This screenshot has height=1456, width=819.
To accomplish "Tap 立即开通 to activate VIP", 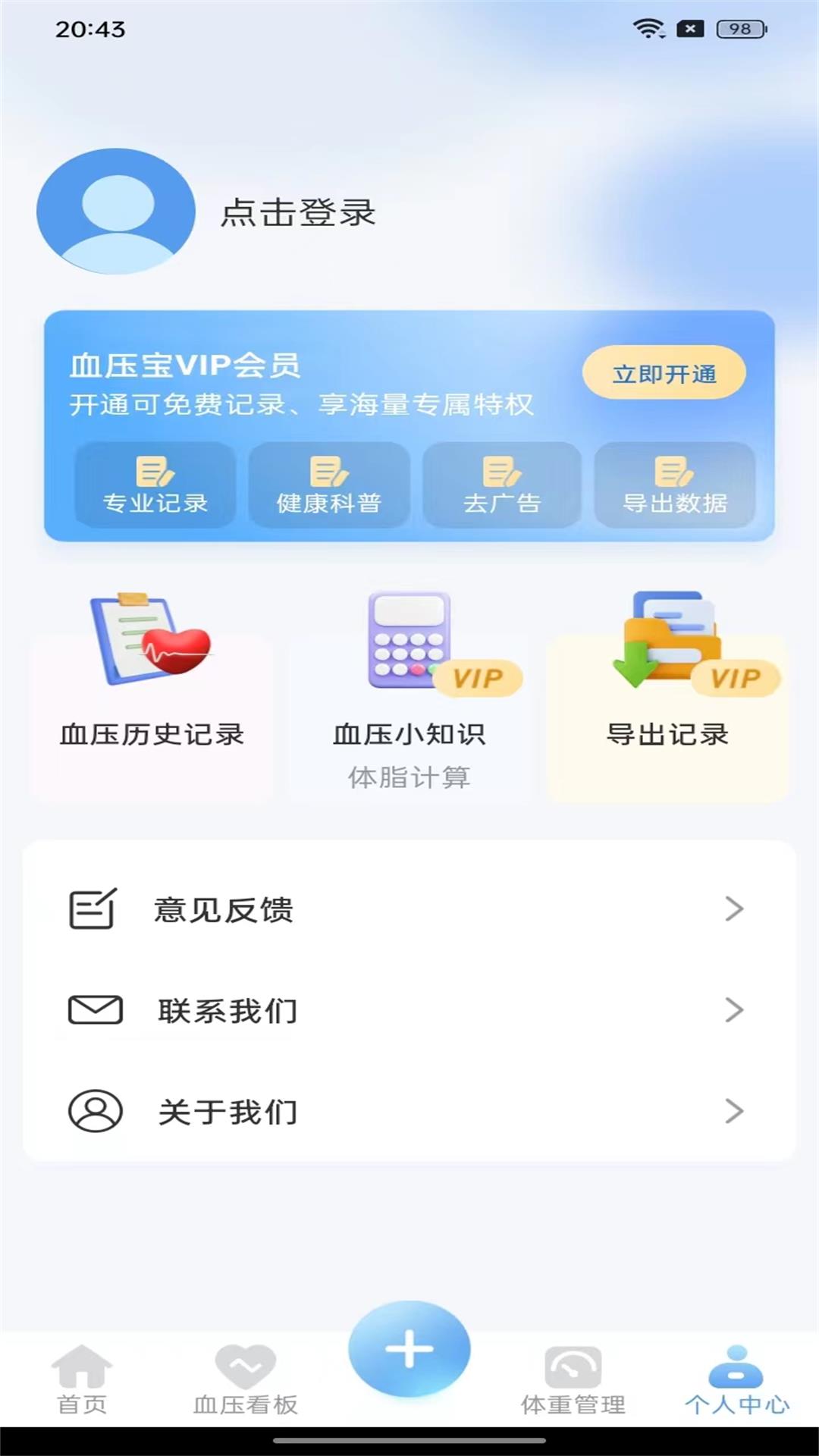I will click(663, 372).
